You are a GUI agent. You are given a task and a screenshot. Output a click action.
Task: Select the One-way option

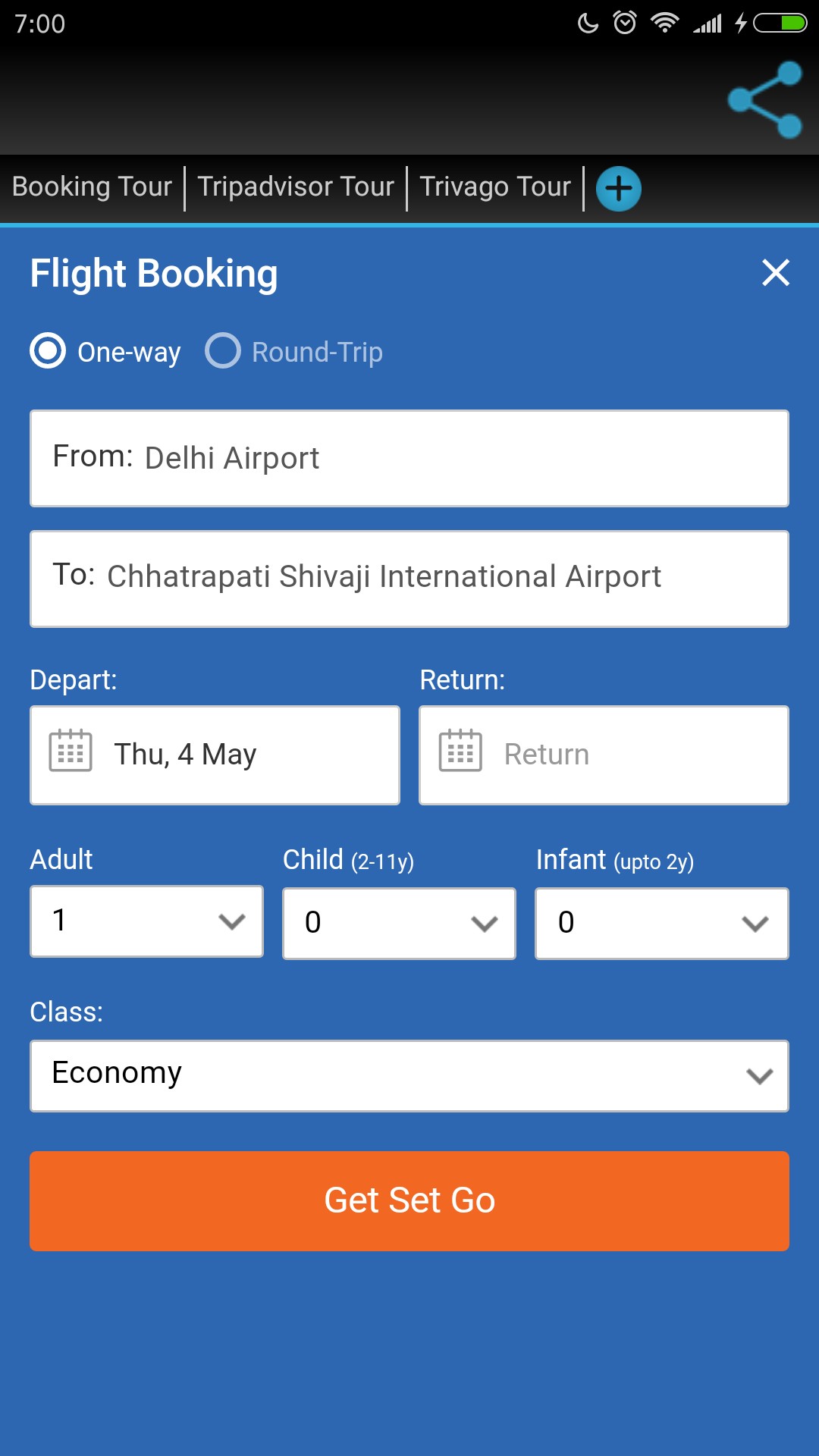(x=105, y=352)
